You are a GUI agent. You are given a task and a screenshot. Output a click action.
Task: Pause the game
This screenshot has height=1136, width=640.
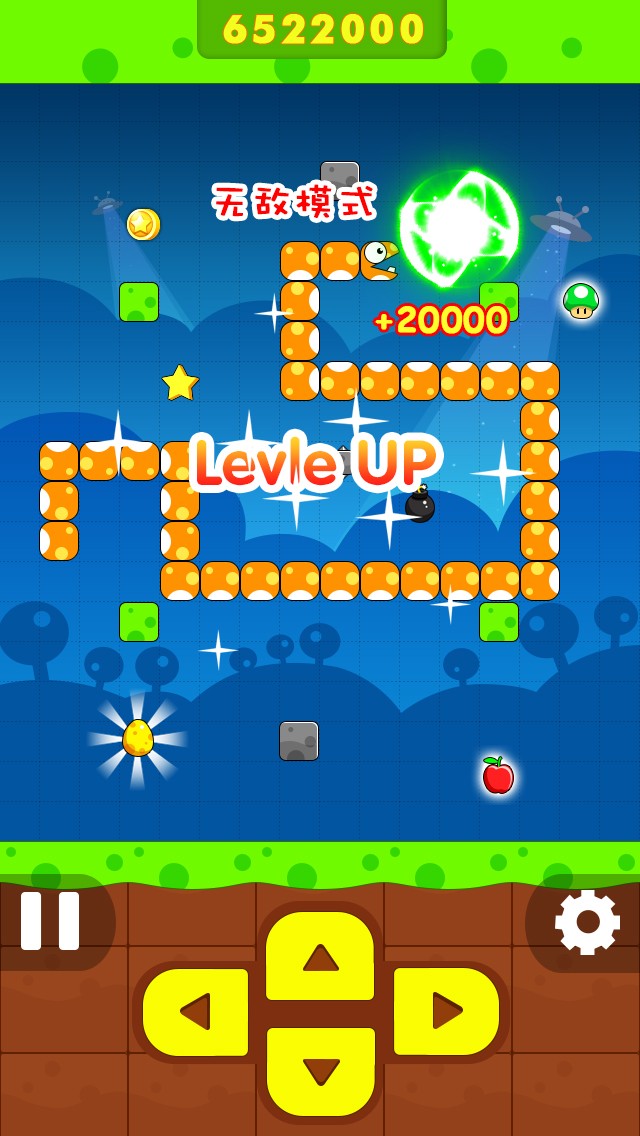[50, 921]
